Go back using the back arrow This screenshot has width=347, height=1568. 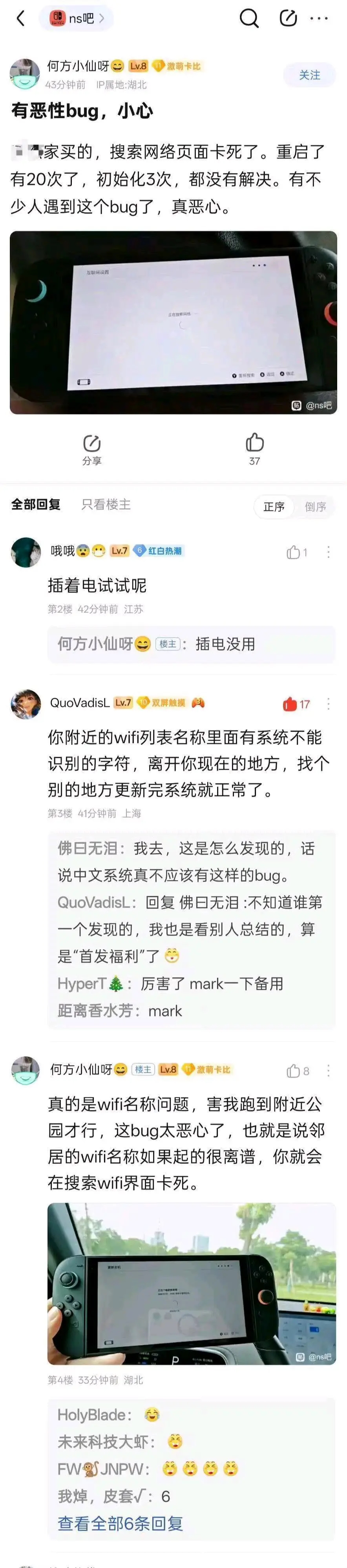click(21, 19)
